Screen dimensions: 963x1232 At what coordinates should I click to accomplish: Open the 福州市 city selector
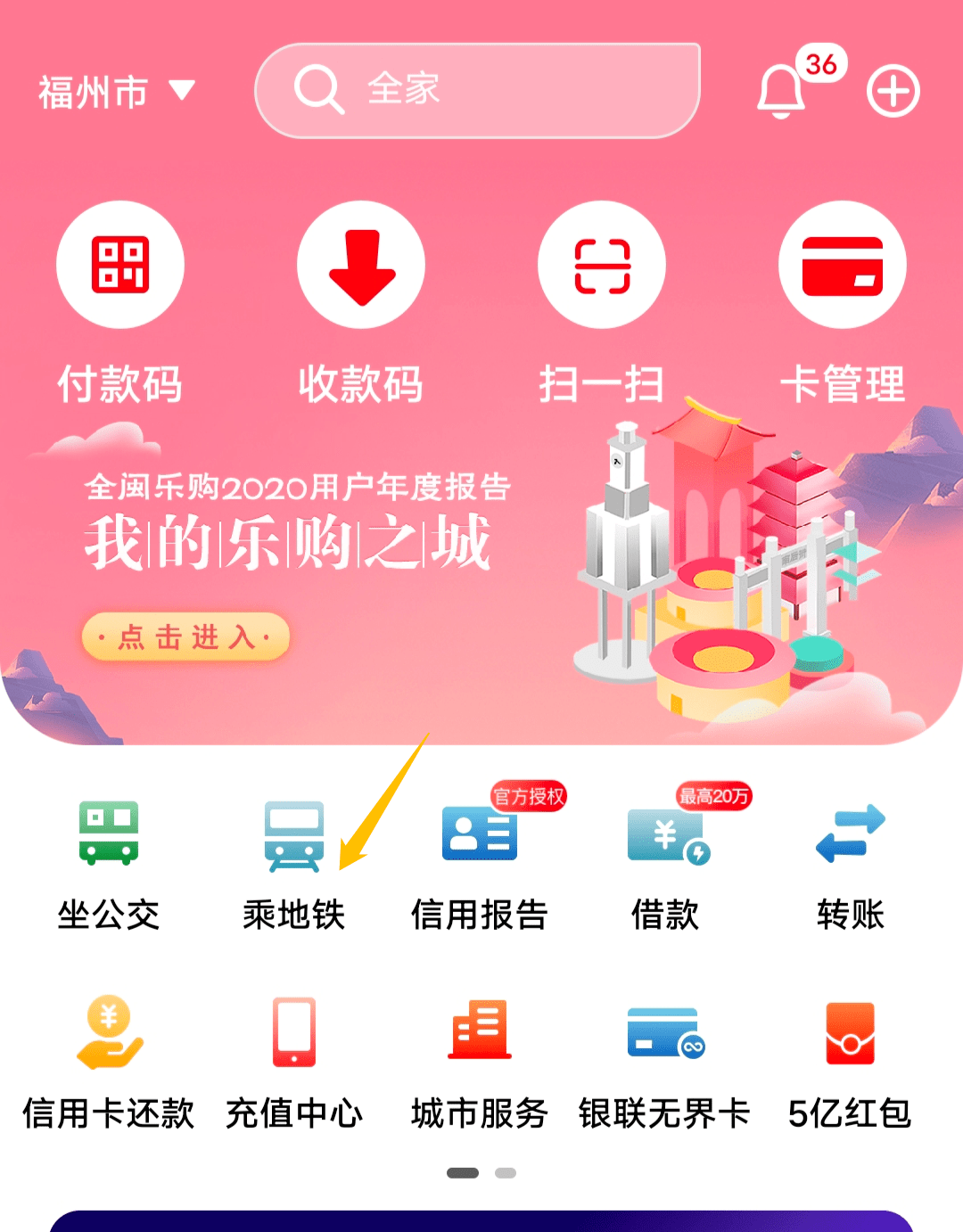point(116,92)
